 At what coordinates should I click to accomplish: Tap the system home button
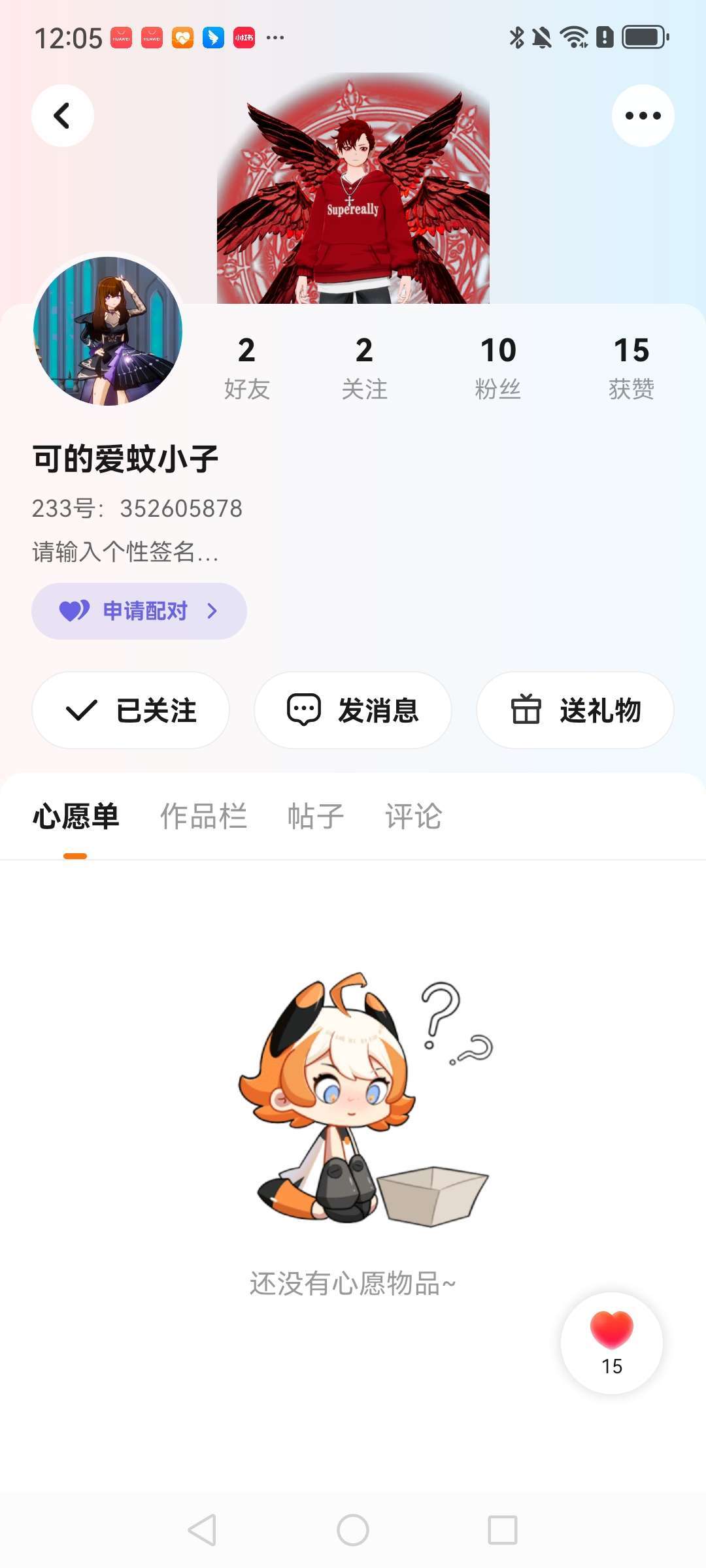tap(353, 1530)
